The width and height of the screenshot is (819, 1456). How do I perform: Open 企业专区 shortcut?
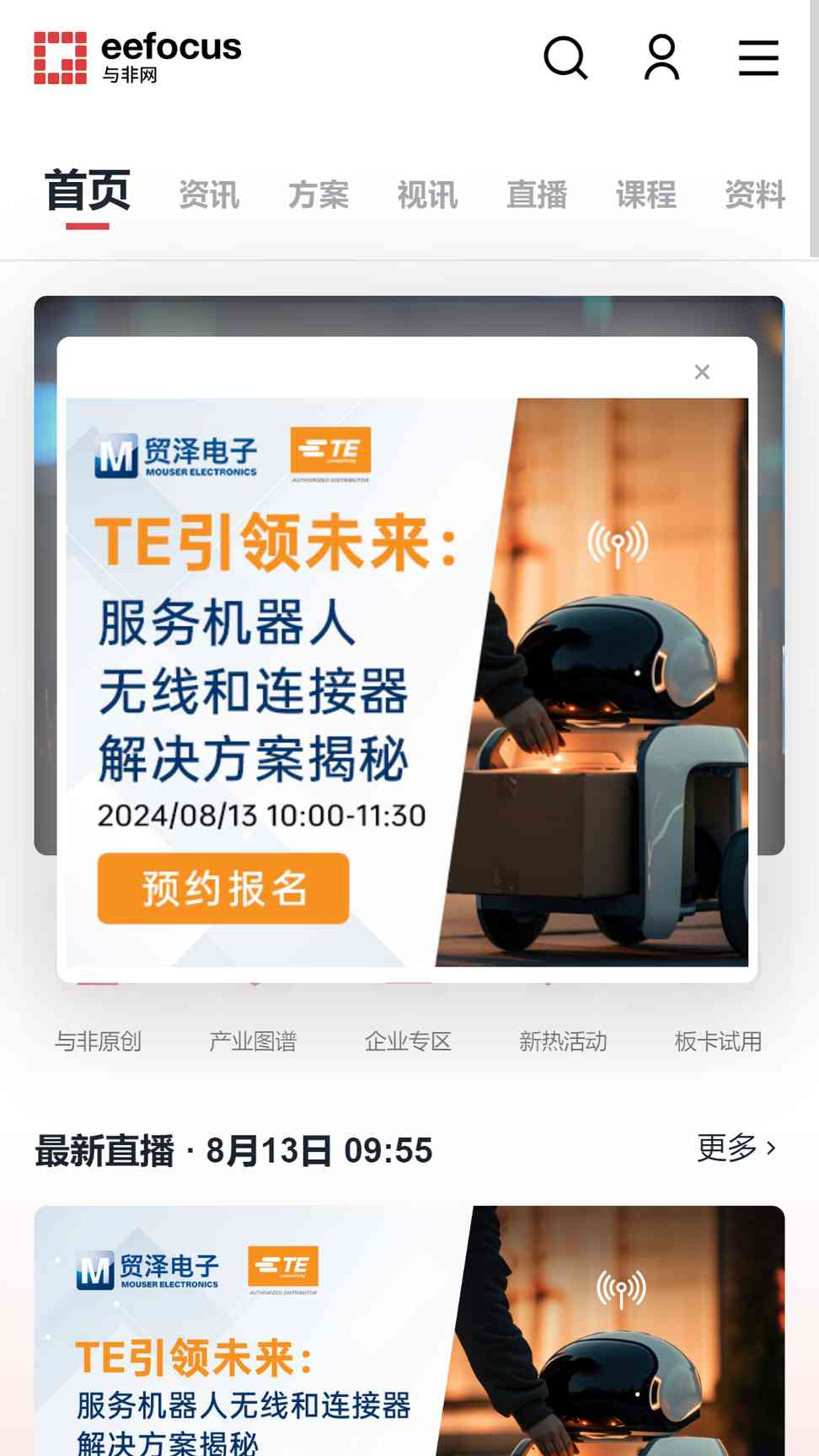tap(408, 1041)
